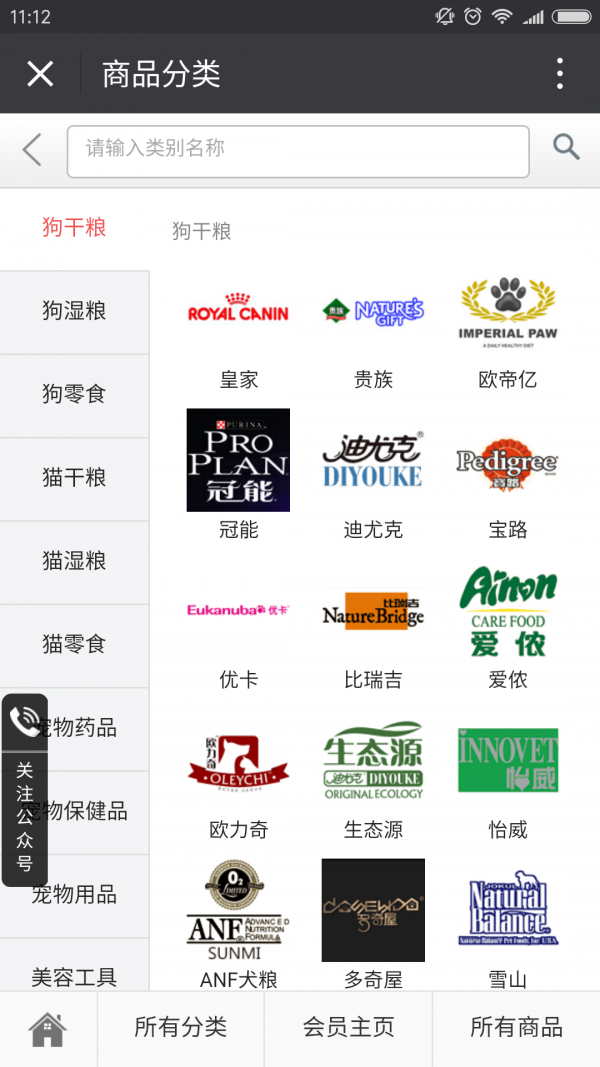Open the 宝路 Pedigree brand
Viewport: 600px width, 1067px height.
[507, 472]
